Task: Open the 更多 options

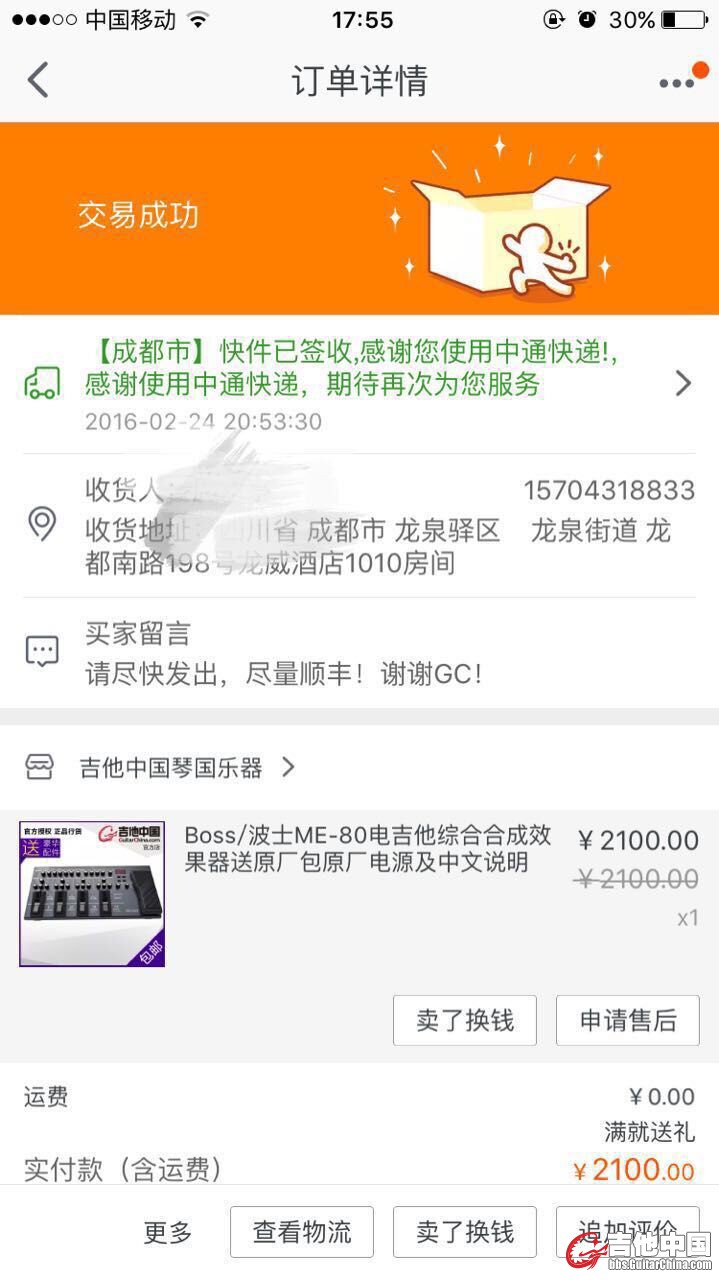Action: tap(168, 1232)
